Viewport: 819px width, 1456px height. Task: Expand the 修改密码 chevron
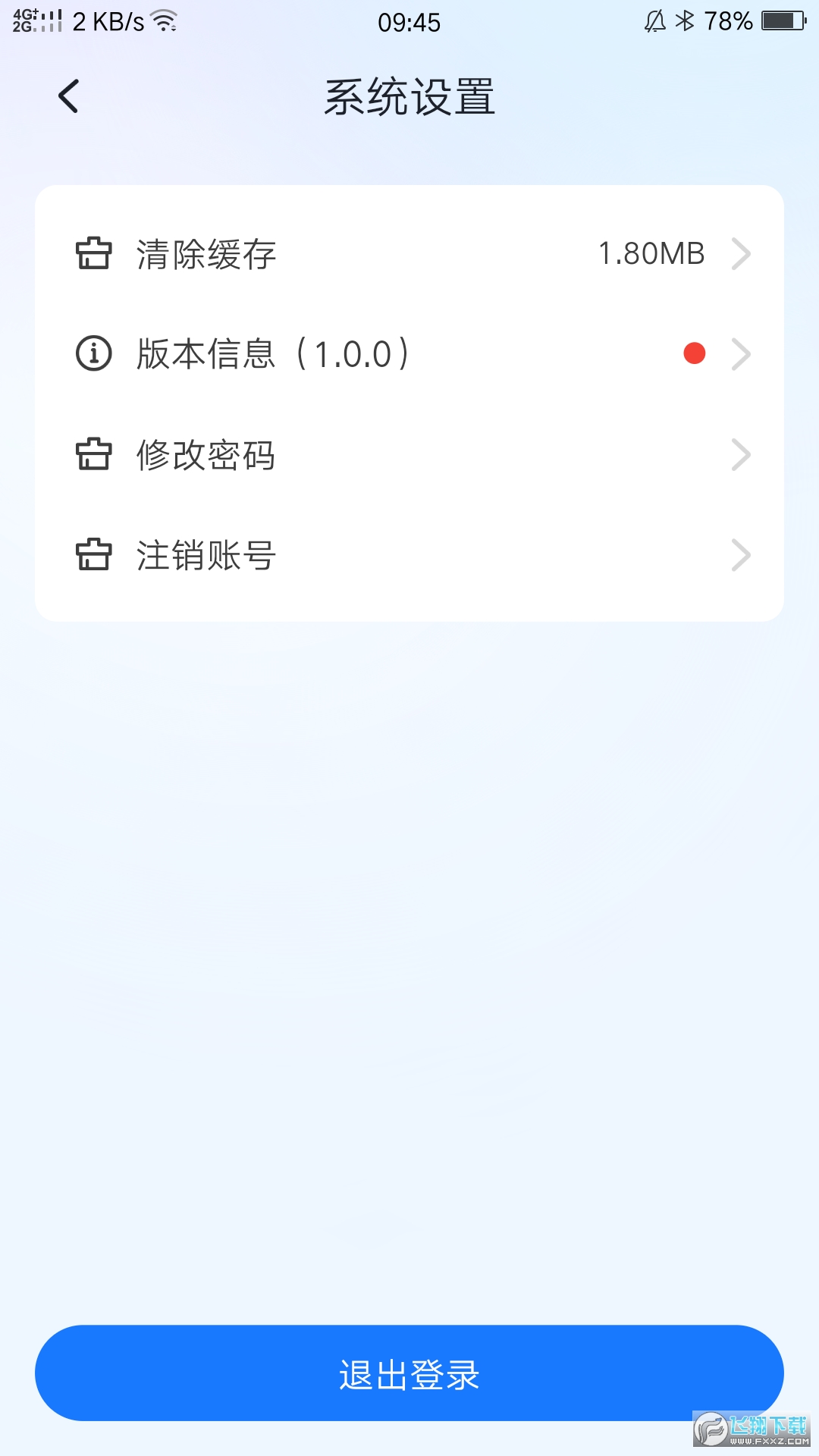pyautogui.click(x=742, y=454)
